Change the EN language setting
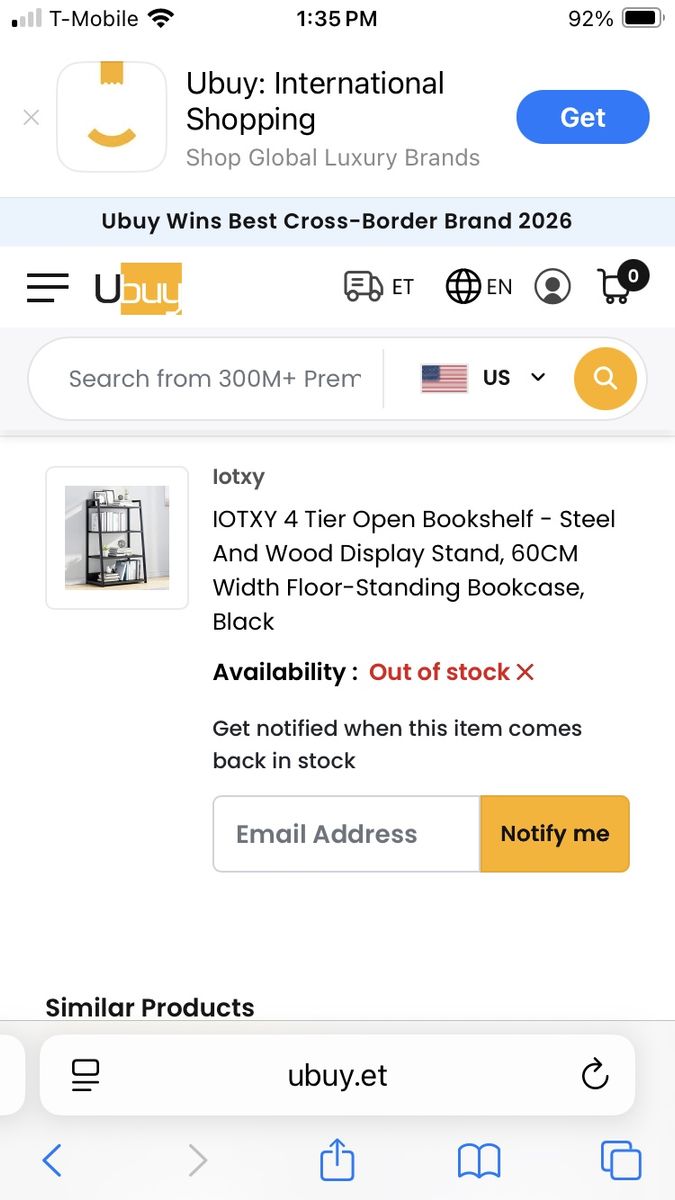This screenshot has width=675, height=1200. coord(479,287)
